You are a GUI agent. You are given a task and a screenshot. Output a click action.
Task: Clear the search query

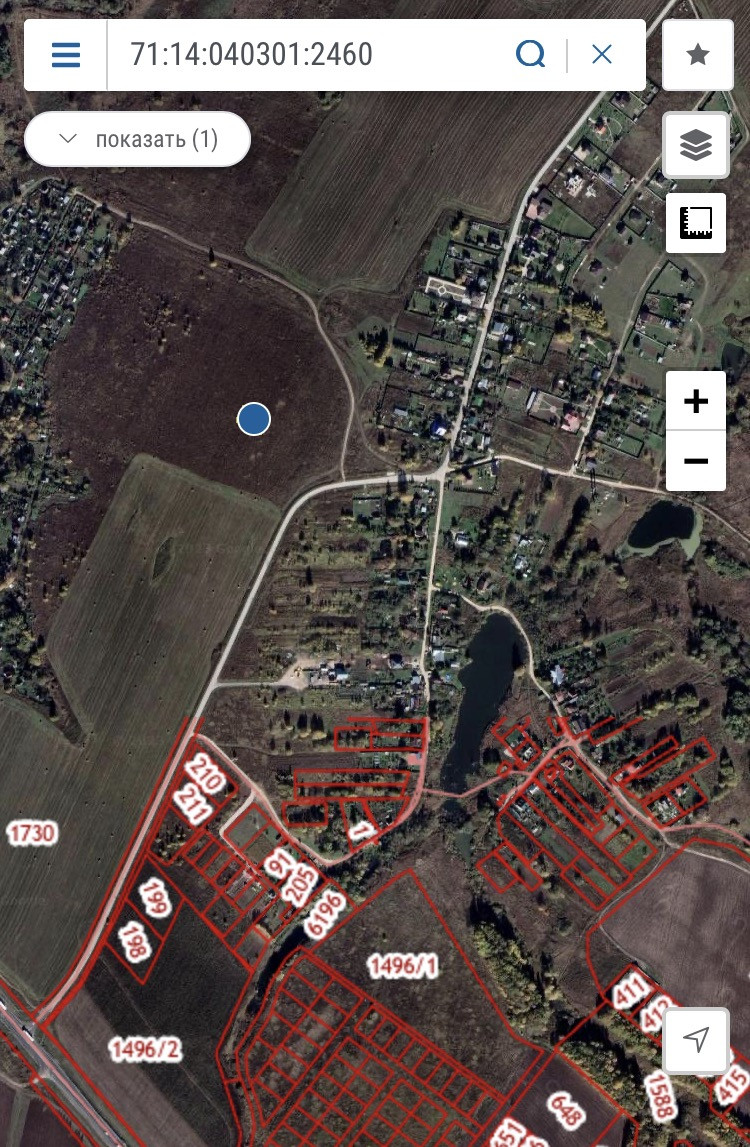602,54
